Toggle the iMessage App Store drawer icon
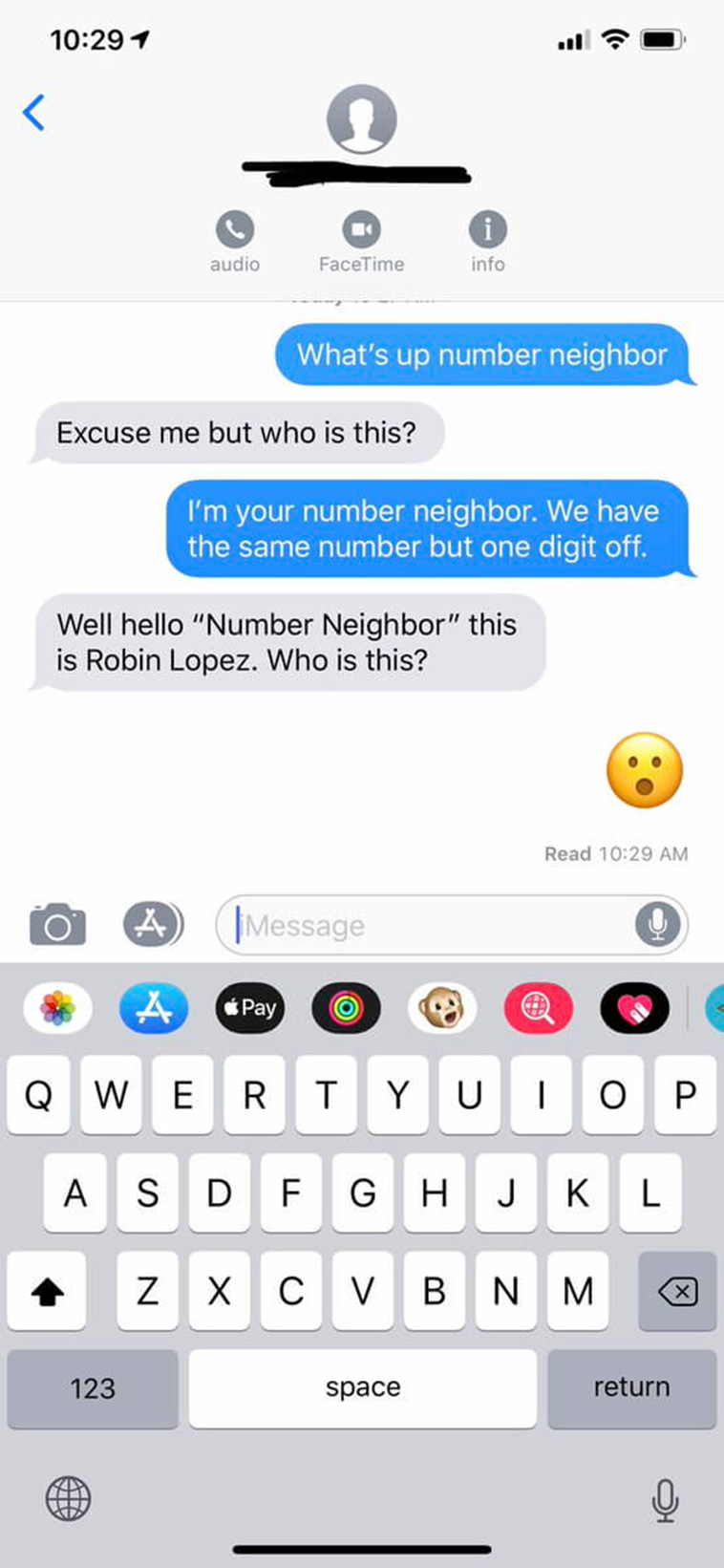This screenshot has width=724, height=1568. (153, 924)
